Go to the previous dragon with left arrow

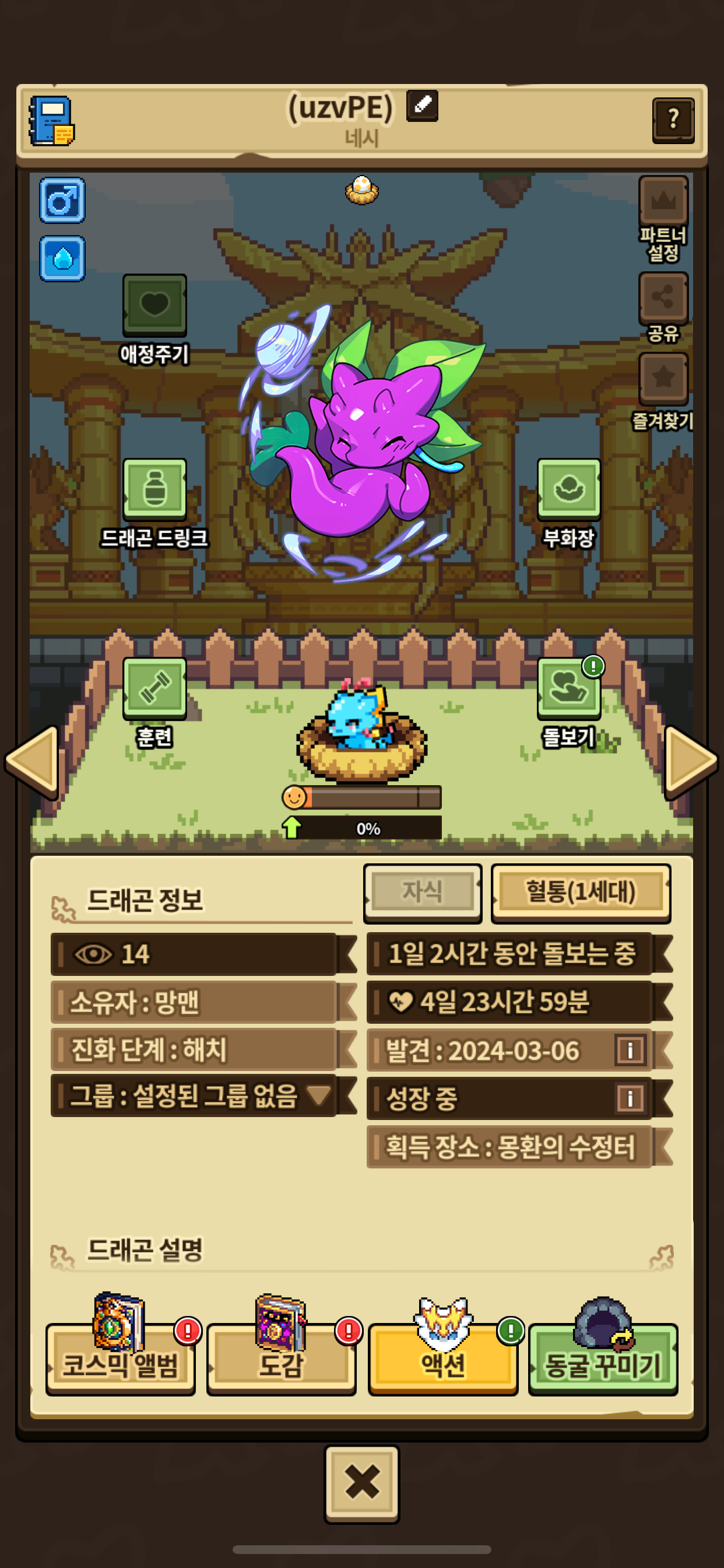point(32,761)
